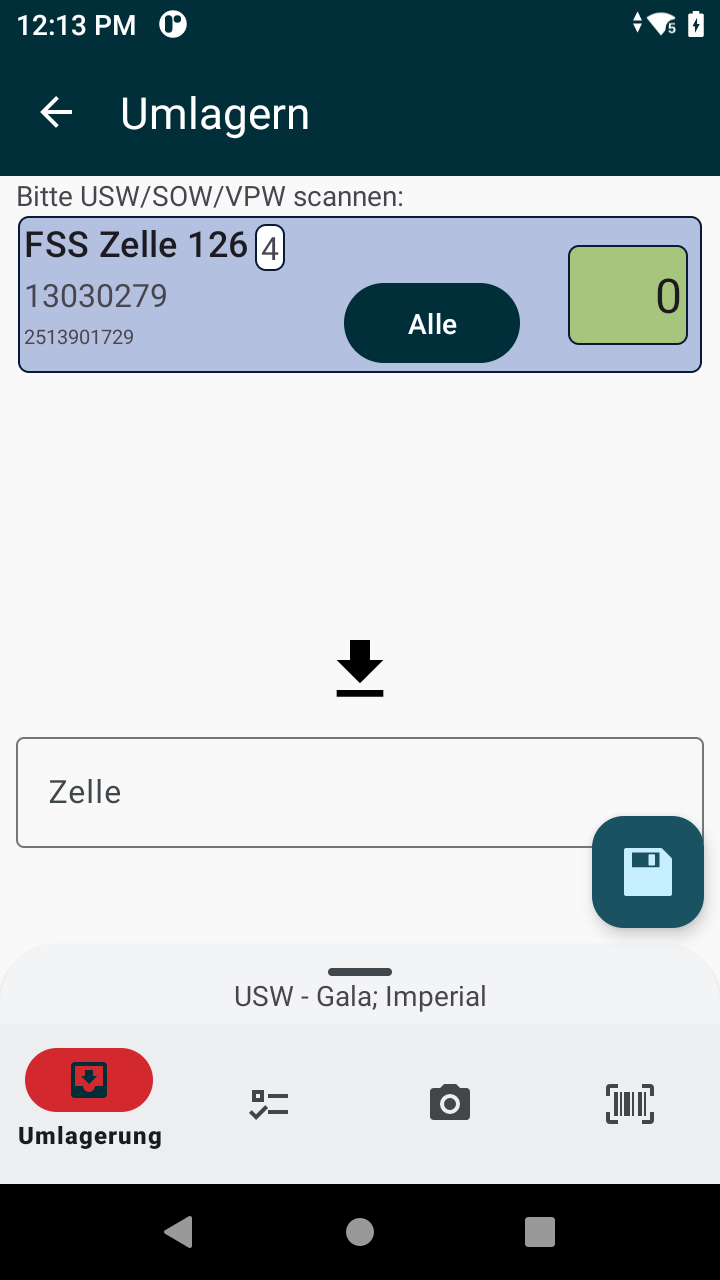Open the camera tab
The image size is (720, 1280).
point(450,1104)
